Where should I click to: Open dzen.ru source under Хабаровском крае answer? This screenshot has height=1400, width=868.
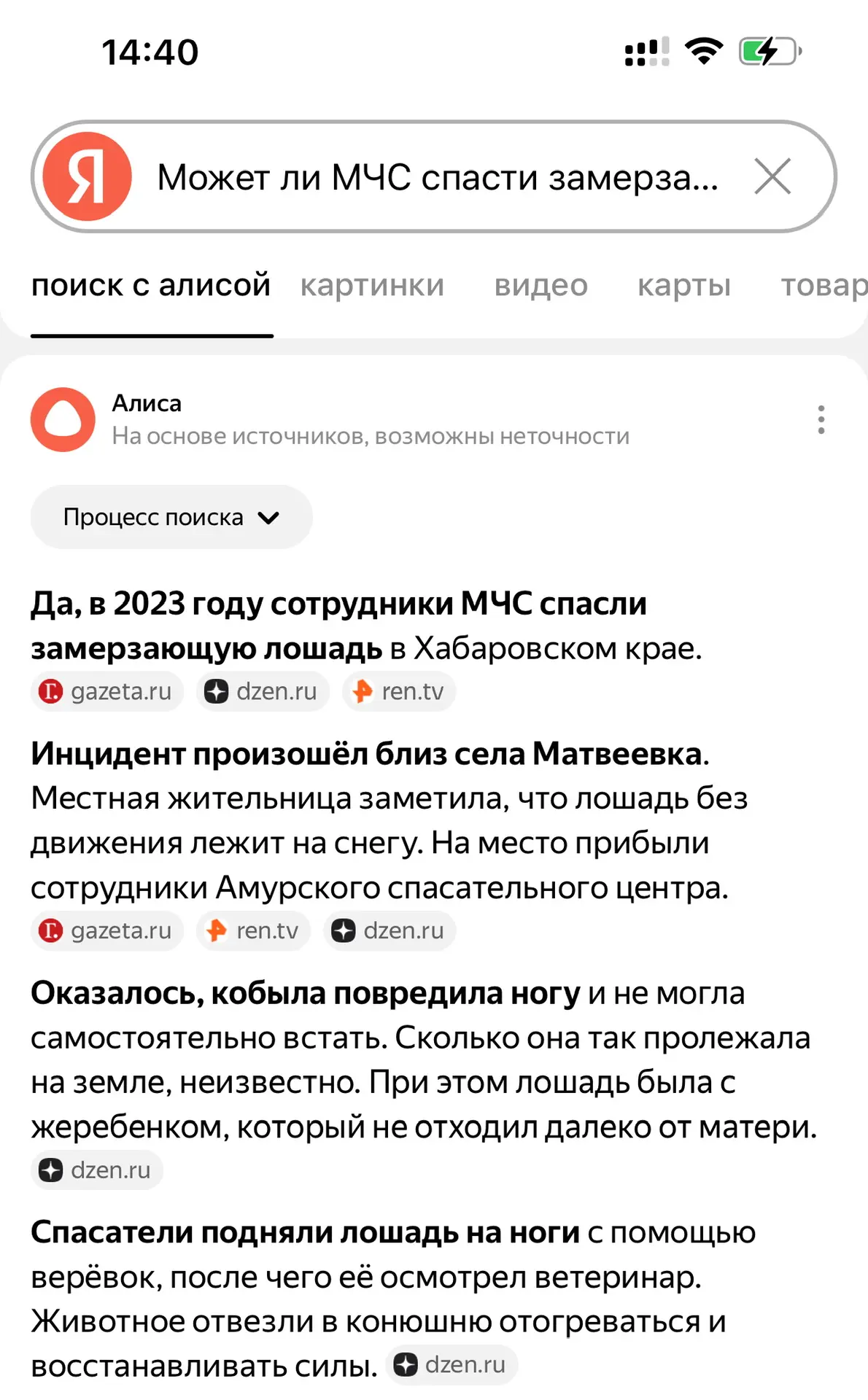(x=263, y=691)
